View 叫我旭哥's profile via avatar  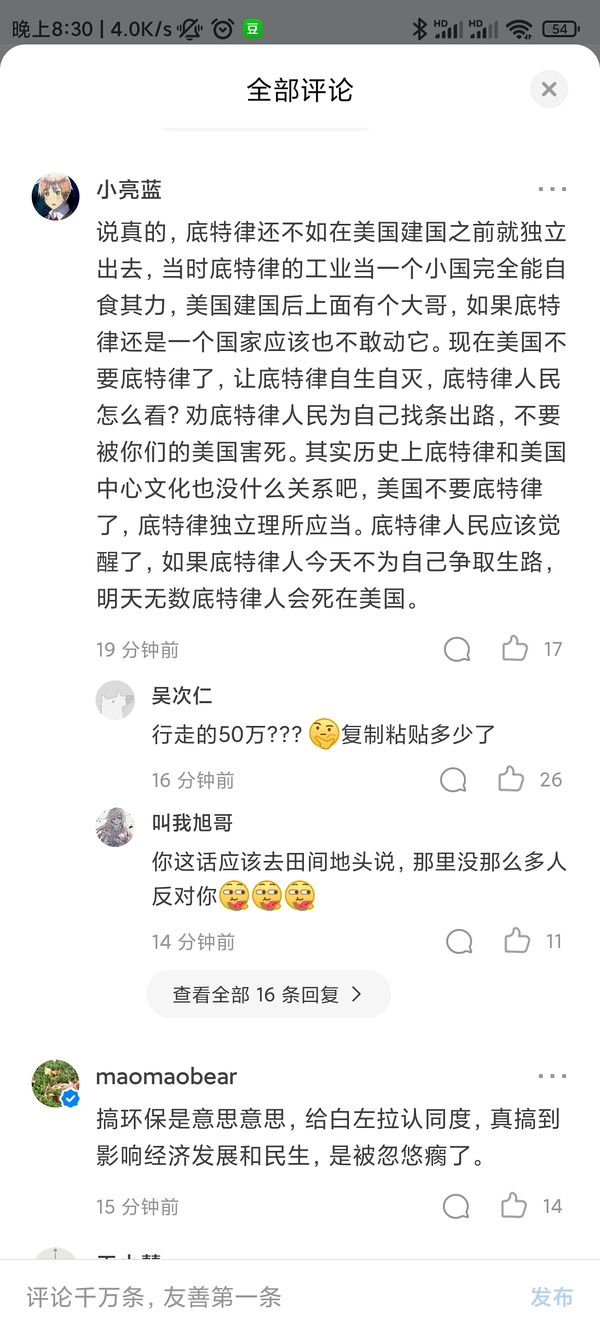[115, 827]
